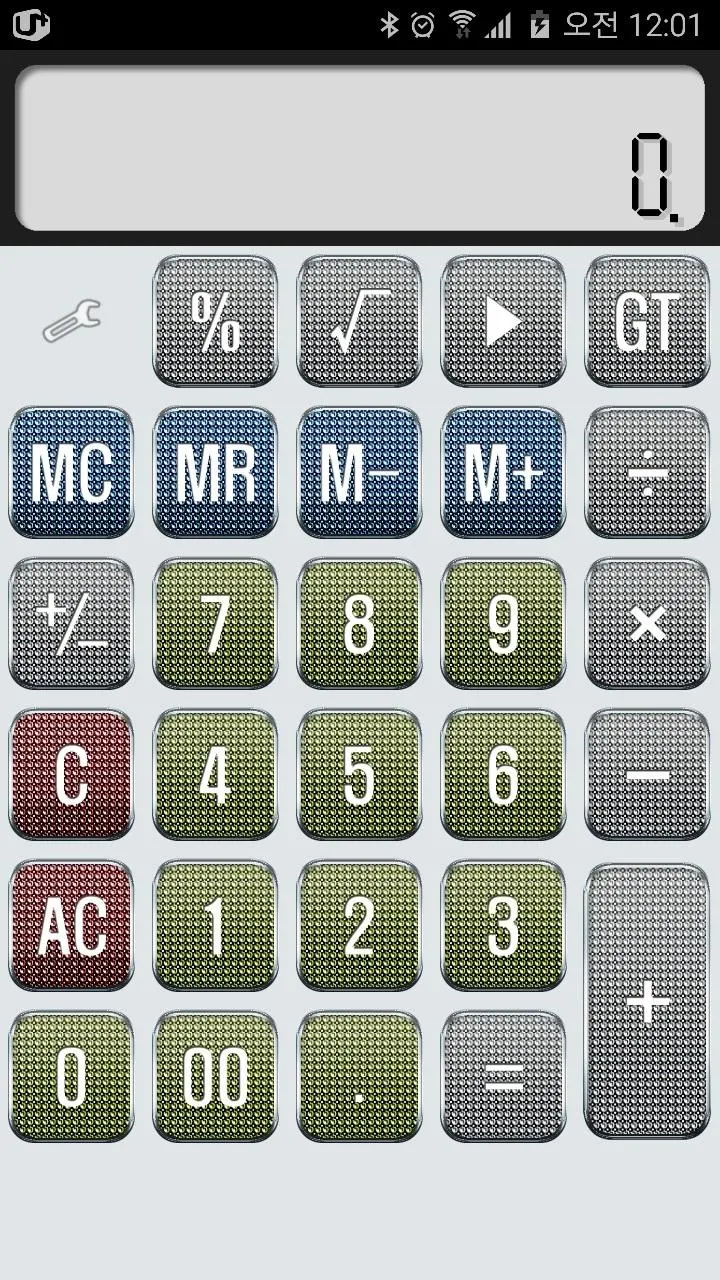Subtract from memory using M−
The height and width of the screenshot is (1280, 720).
pos(359,473)
